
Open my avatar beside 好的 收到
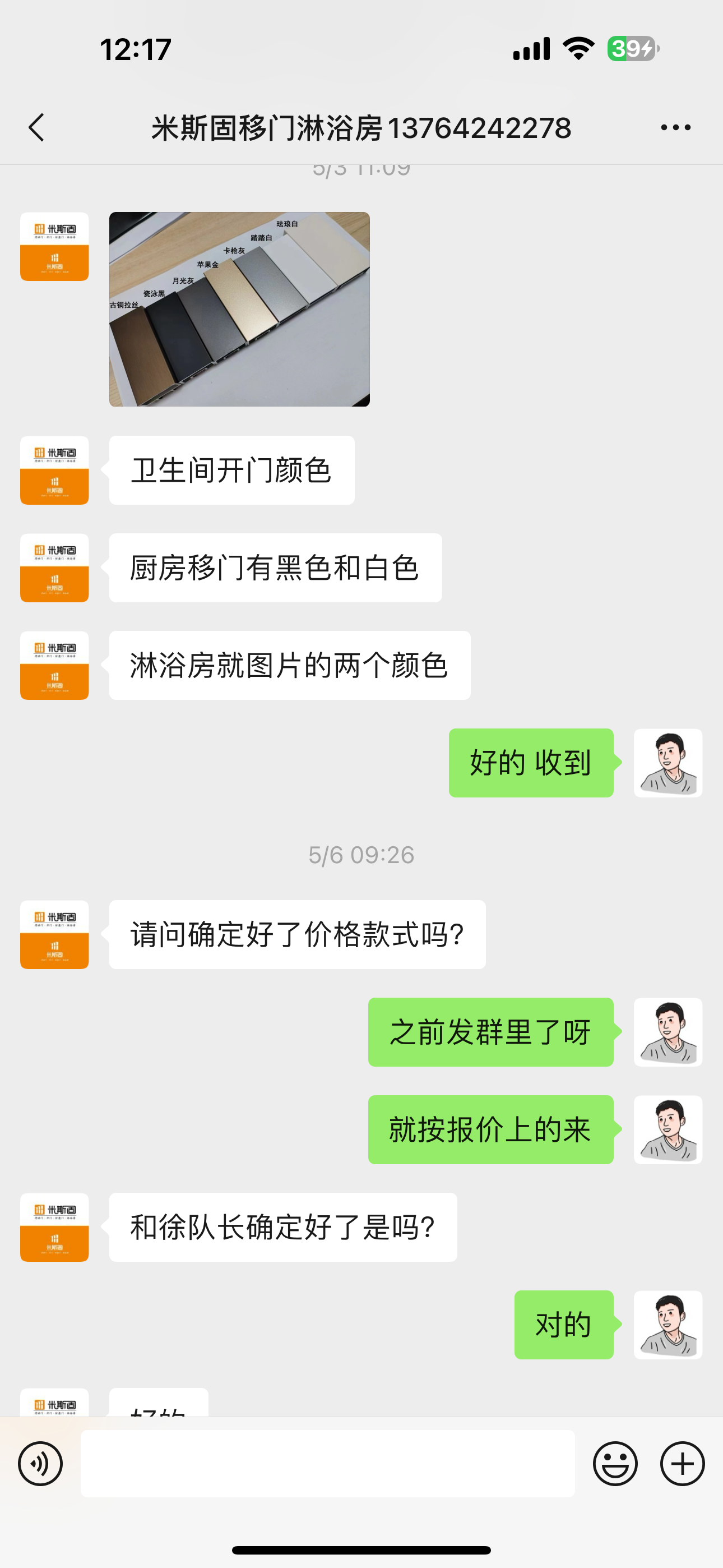[x=668, y=763]
